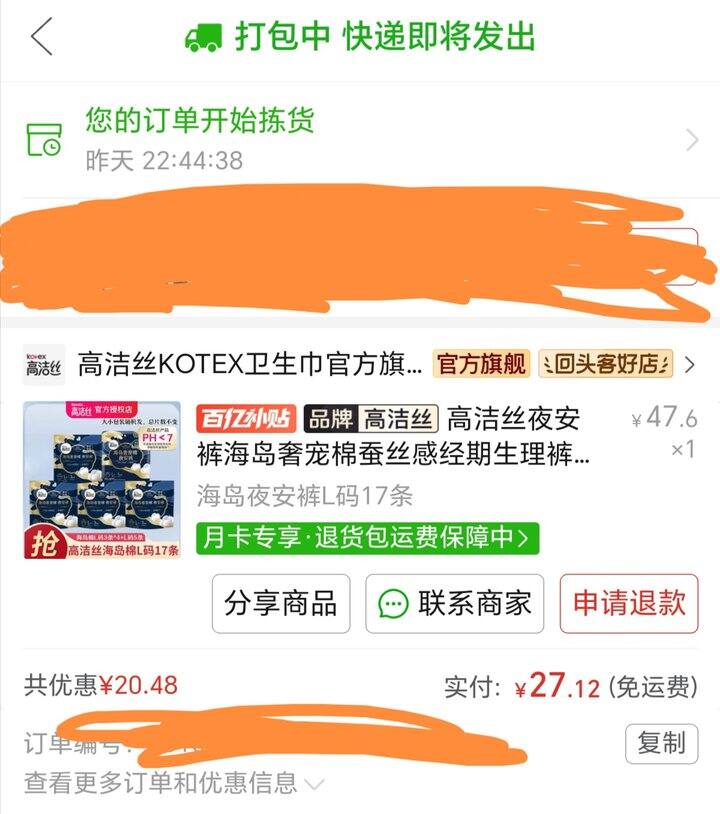Expand 查看更多订单和优惠信息
720x814 pixels.
click(x=175, y=782)
